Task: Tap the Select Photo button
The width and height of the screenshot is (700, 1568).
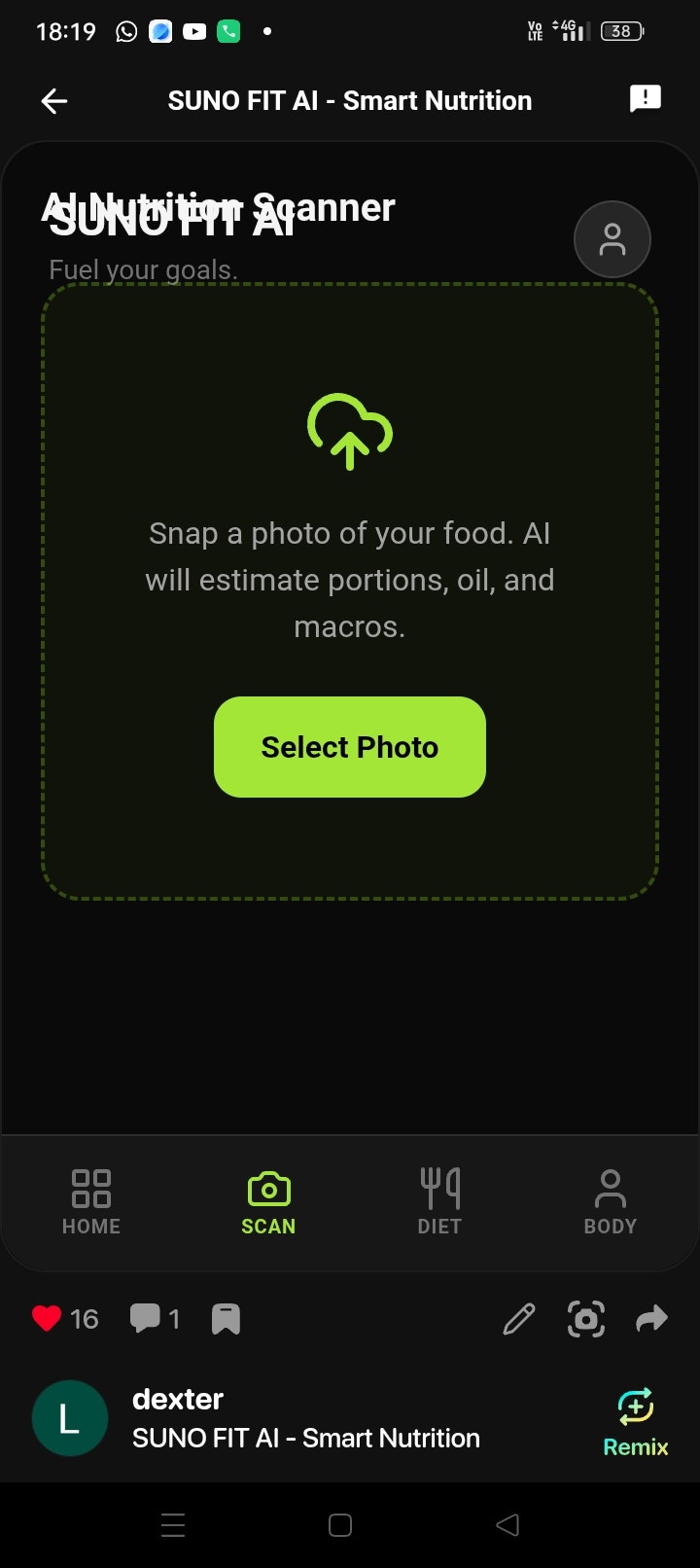Action: coord(349,747)
